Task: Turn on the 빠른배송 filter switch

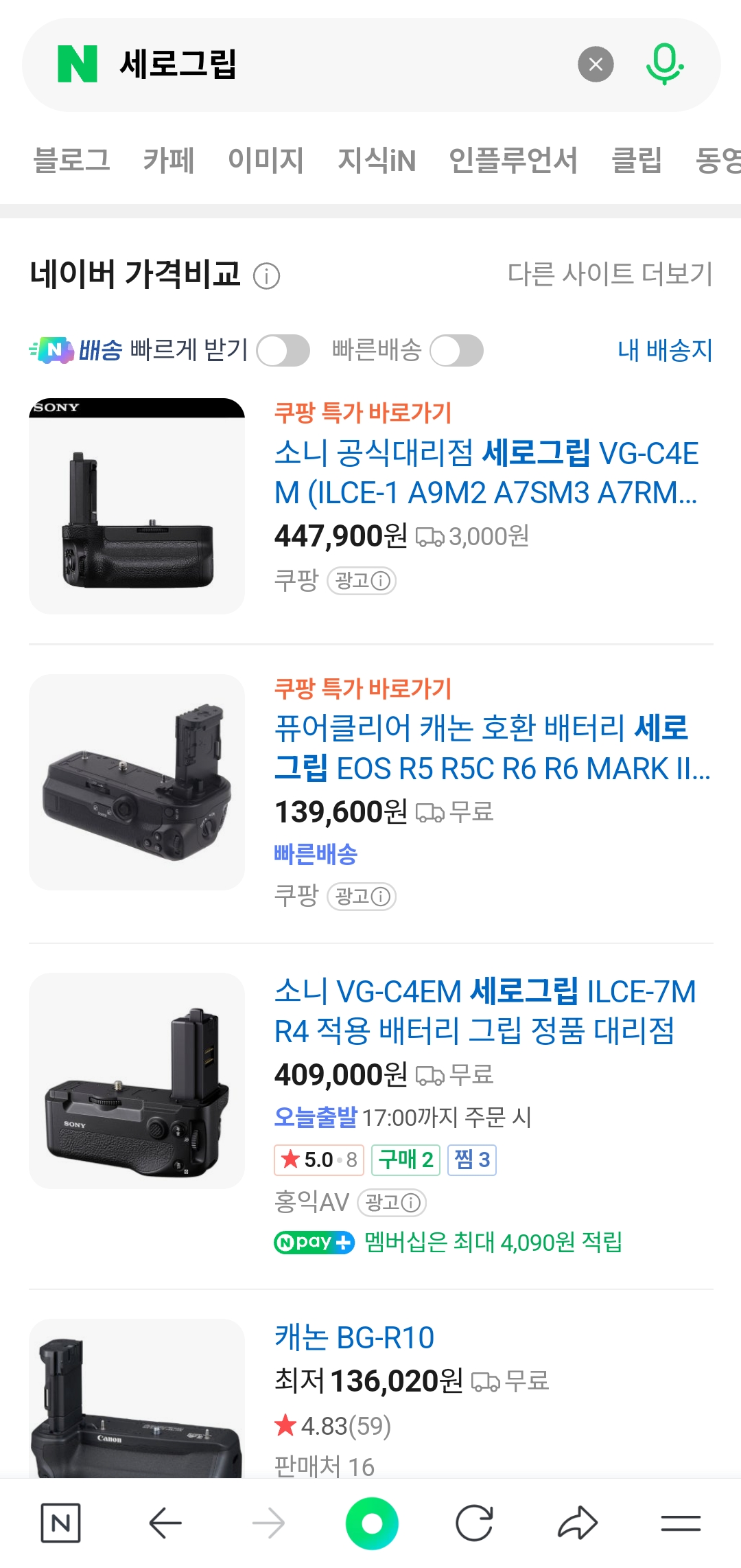Action: click(456, 351)
